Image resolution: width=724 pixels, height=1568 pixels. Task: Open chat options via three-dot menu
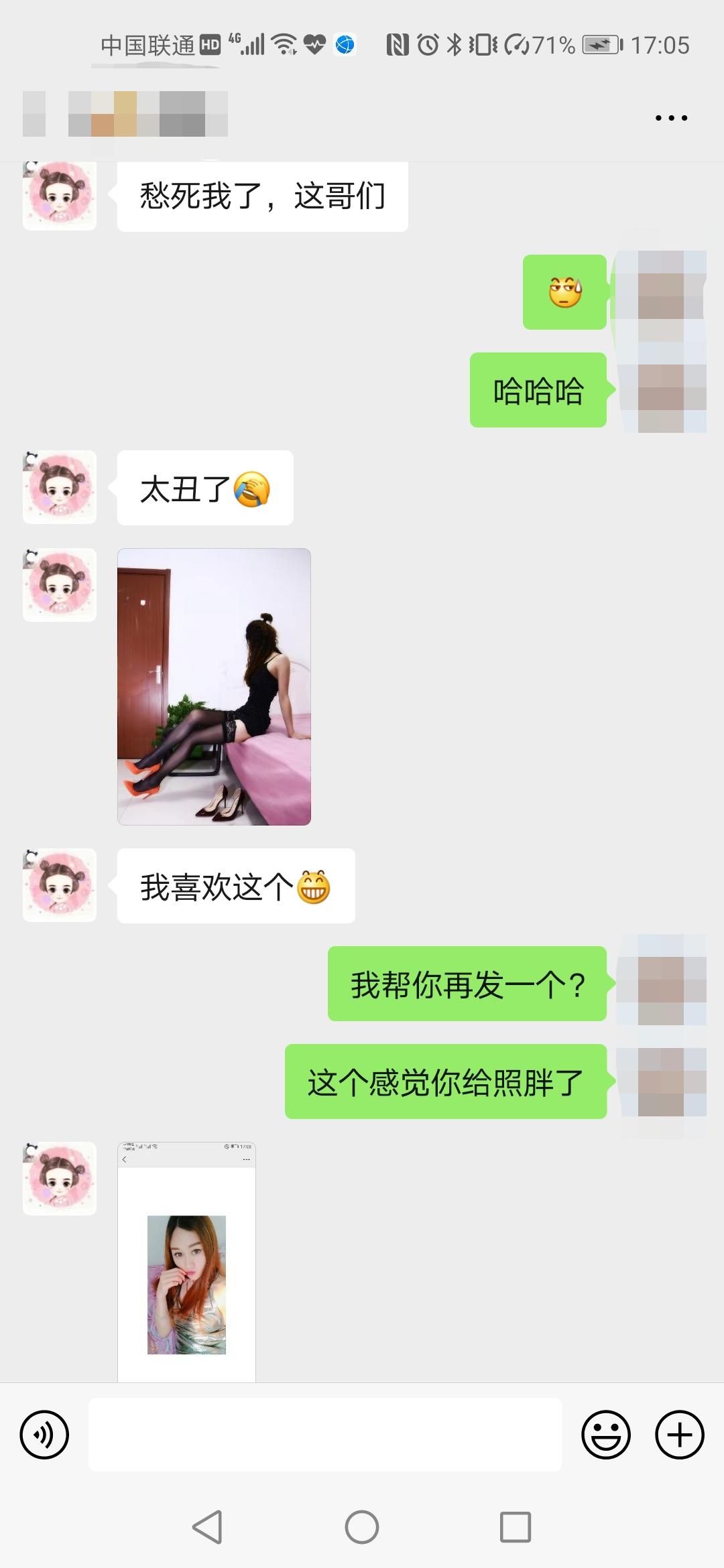[x=670, y=117]
